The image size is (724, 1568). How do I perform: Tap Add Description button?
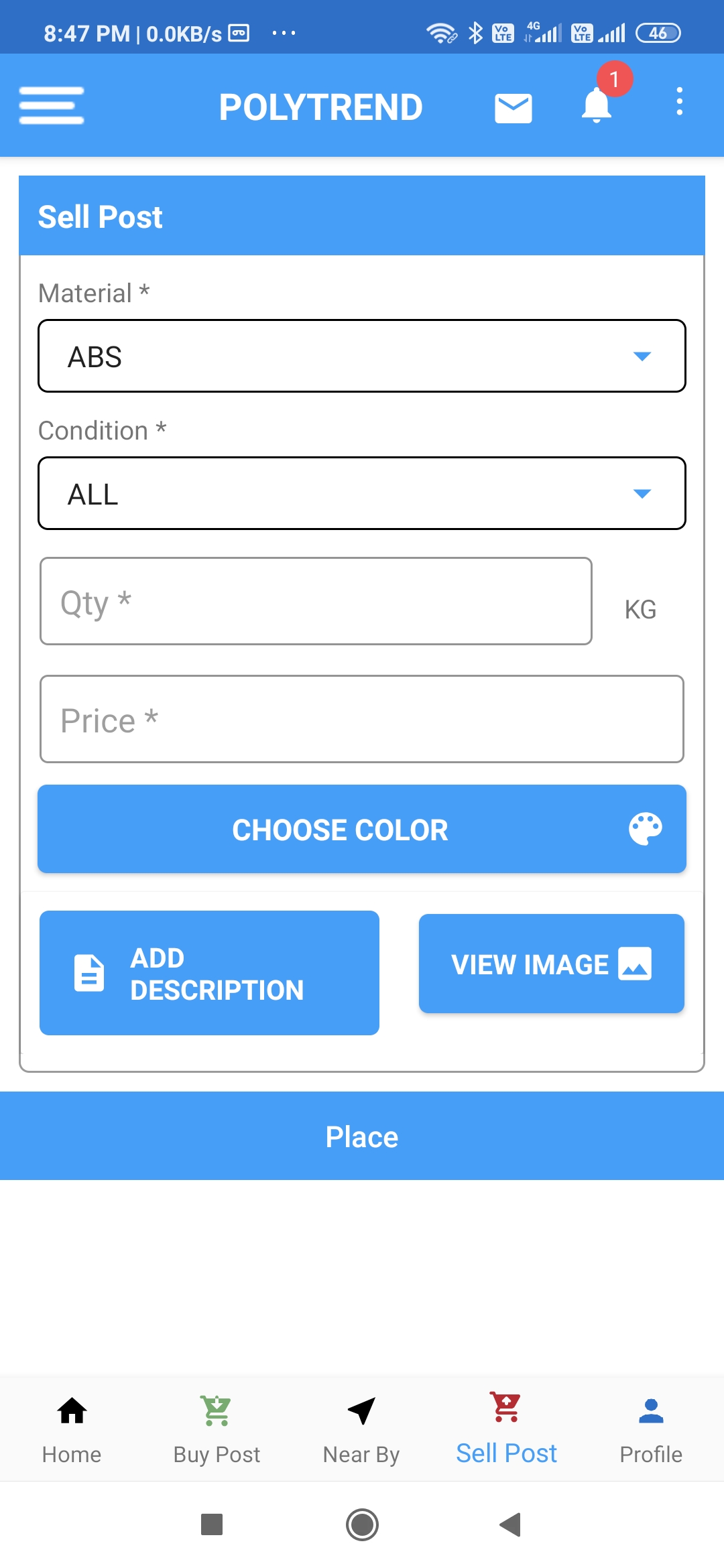click(209, 973)
